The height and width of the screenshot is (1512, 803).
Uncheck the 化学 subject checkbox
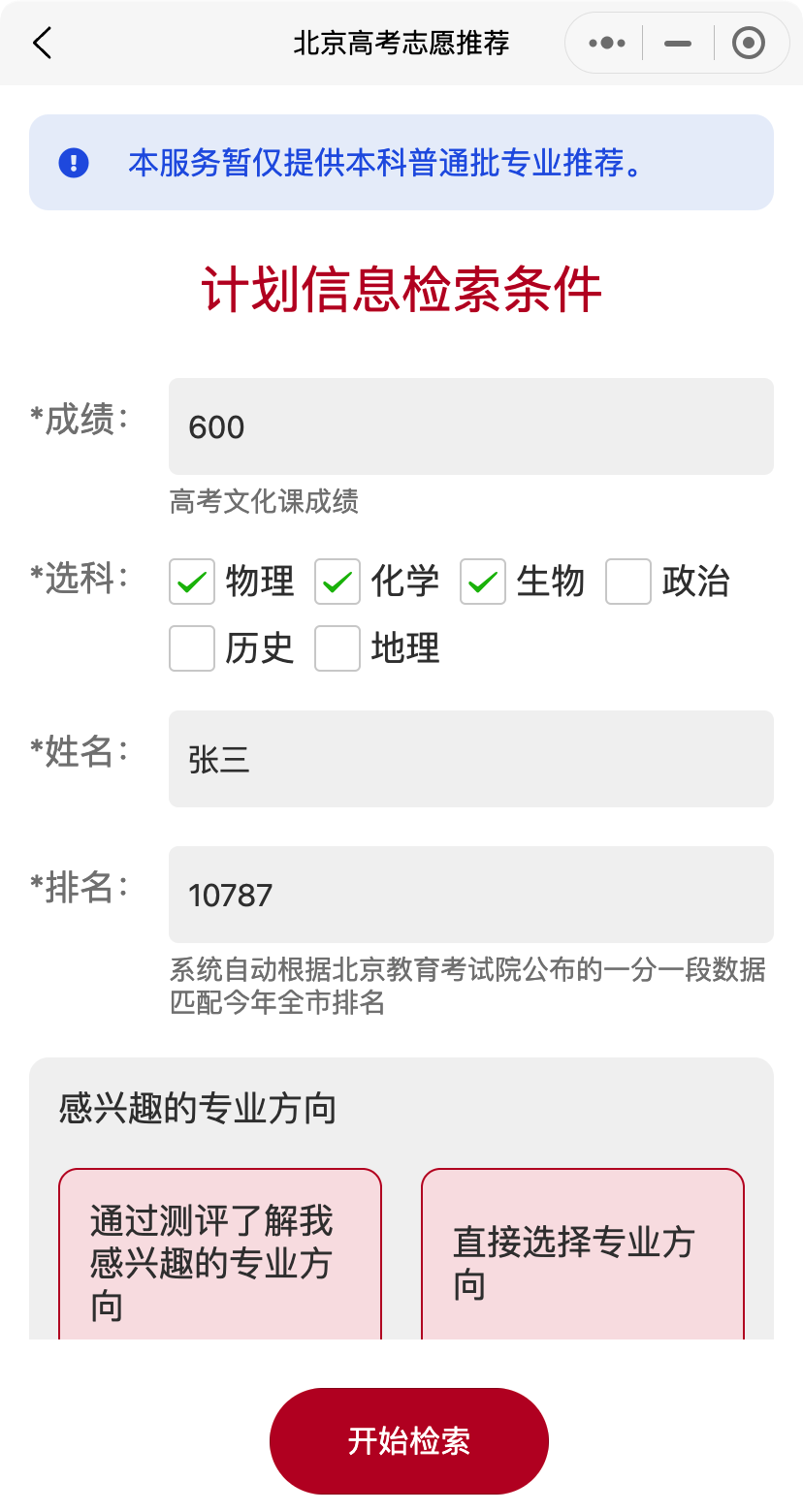[337, 582]
